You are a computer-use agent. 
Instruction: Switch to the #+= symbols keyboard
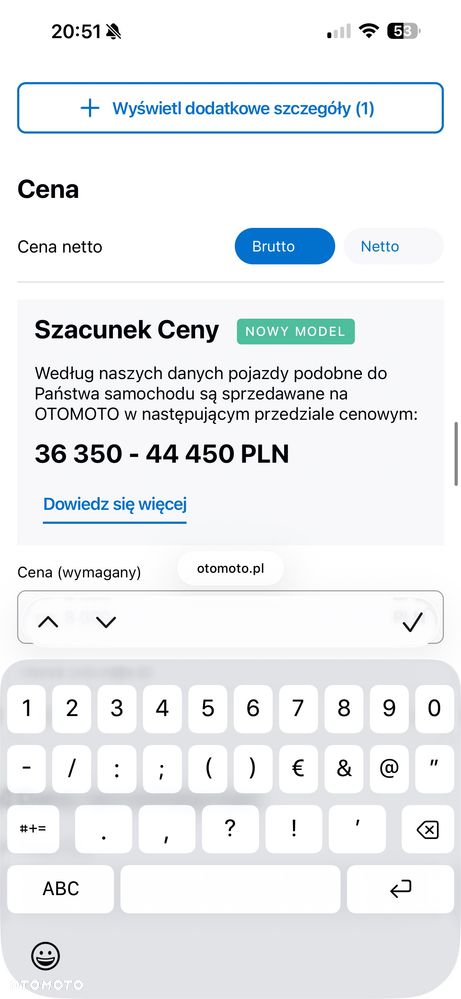point(33,829)
